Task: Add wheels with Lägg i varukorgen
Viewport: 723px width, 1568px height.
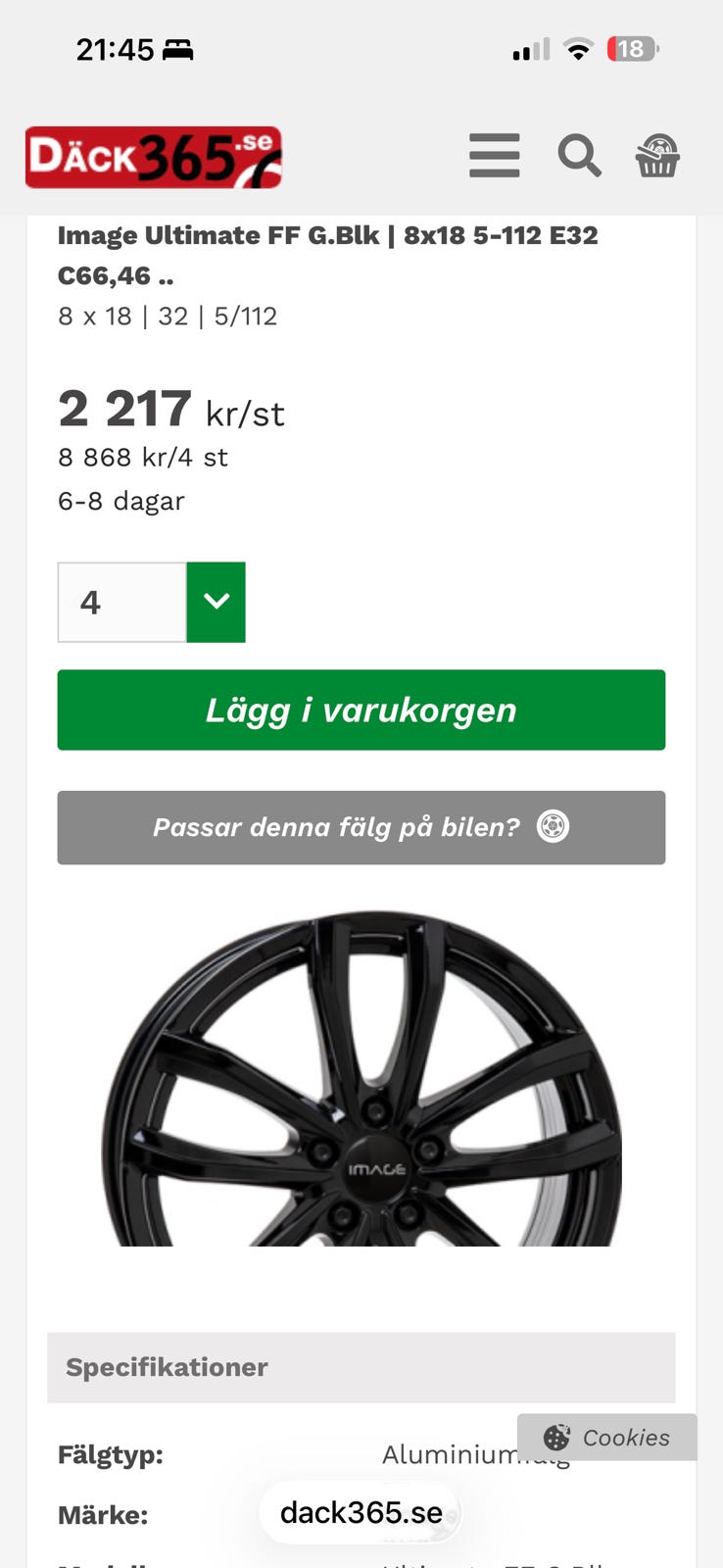Action: [x=361, y=710]
